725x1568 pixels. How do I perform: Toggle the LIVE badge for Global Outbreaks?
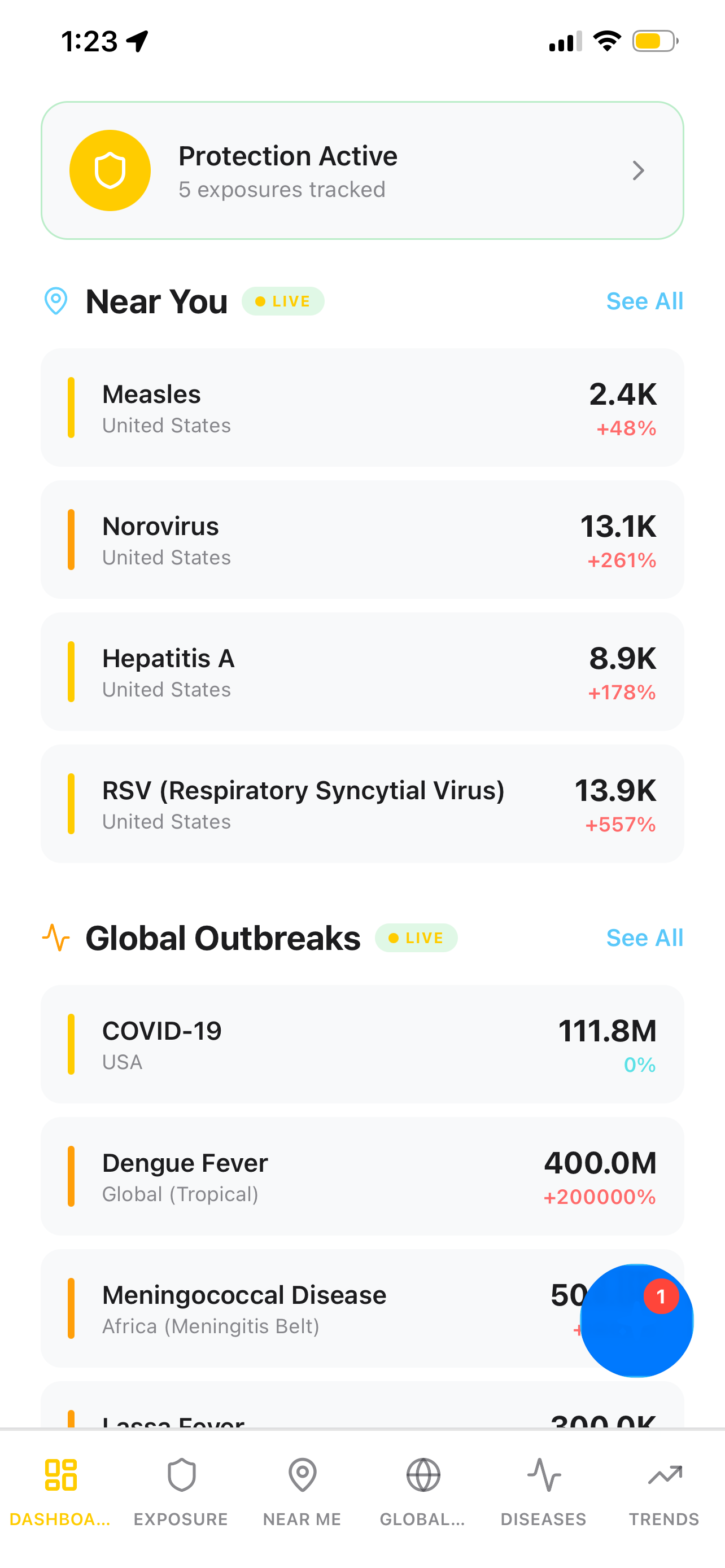(x=416, y=938)
